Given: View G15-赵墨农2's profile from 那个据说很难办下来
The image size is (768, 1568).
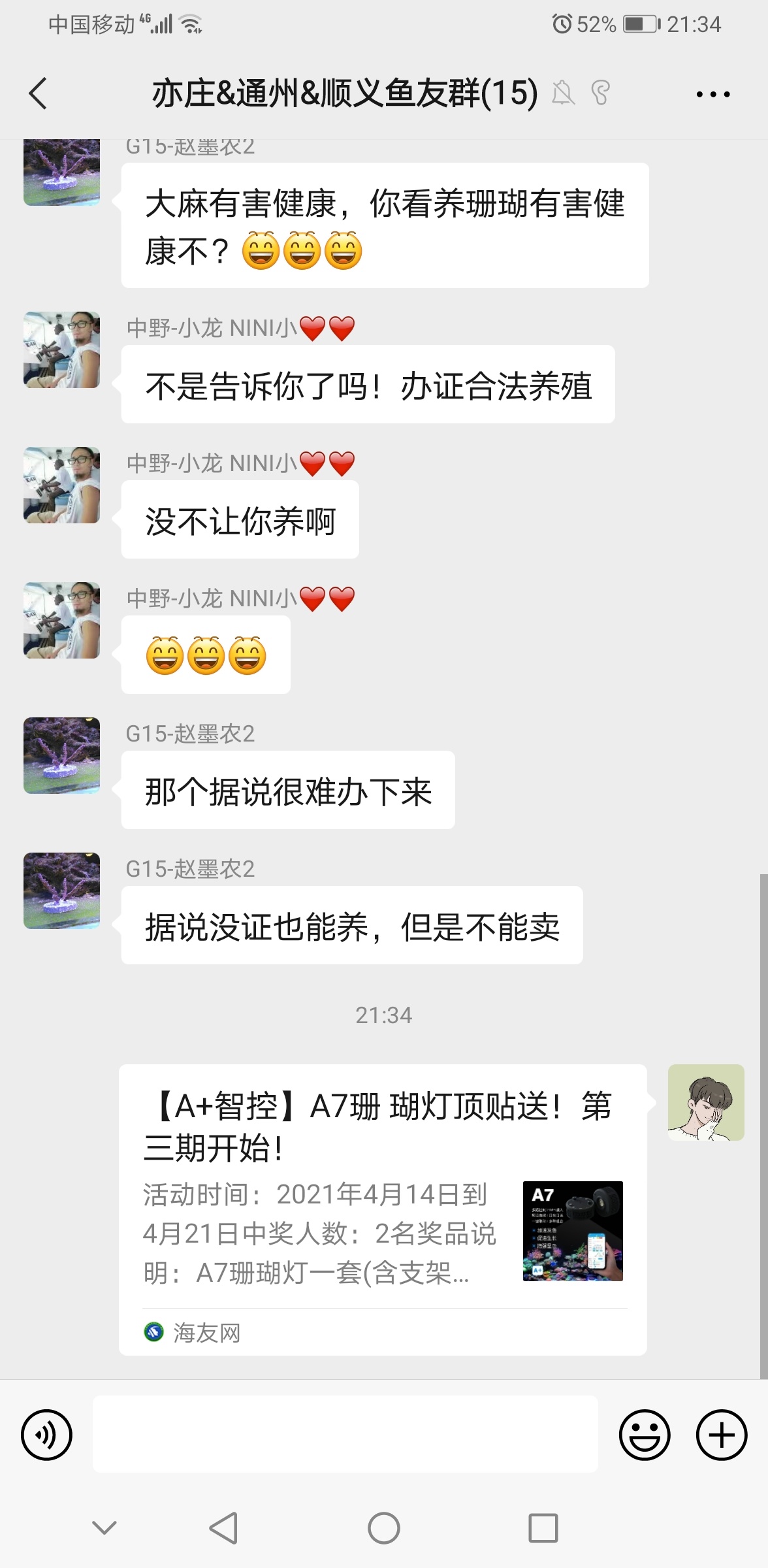Looking at the screenshot, I should (x=62, y=756).
